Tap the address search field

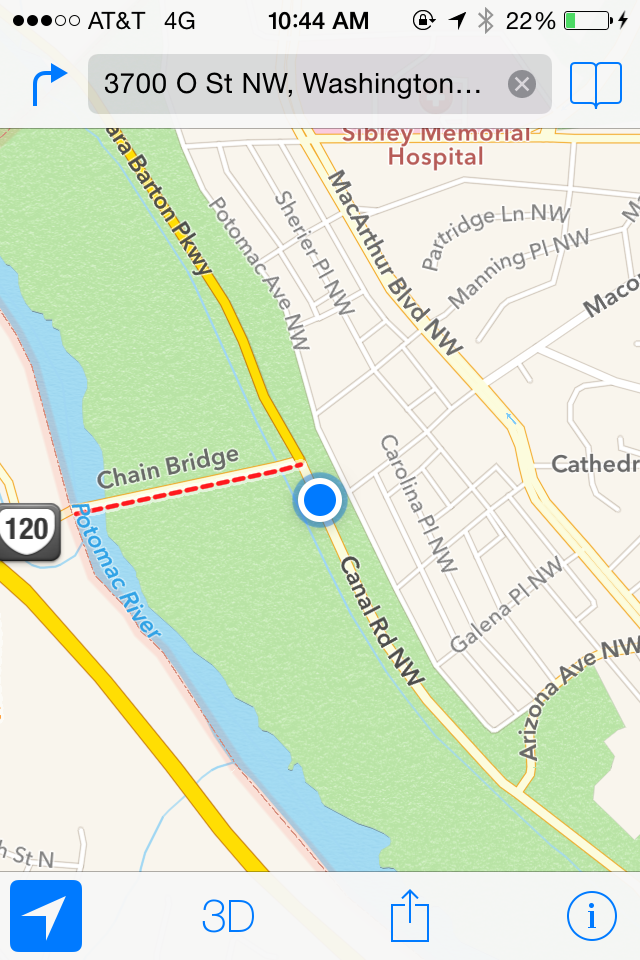tap(295, 84)
